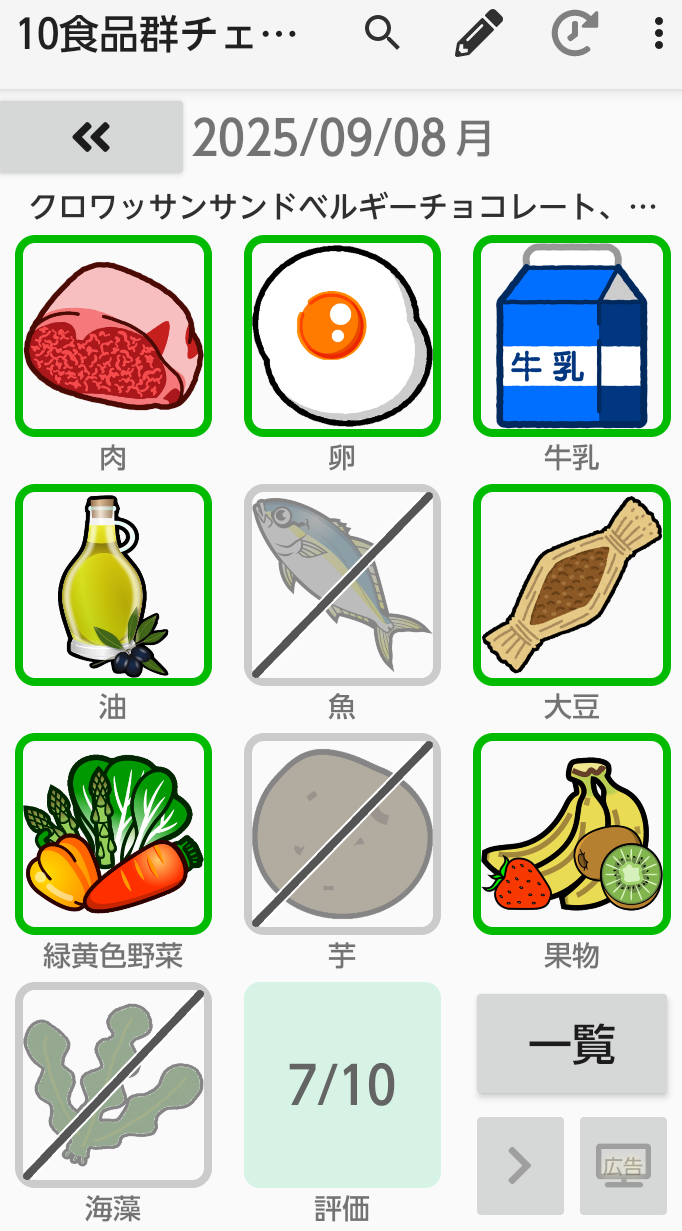Toggle the 果物 (fruit) food group
Viewport: 682px width, 1231px height.
click(x=571, y=834)
